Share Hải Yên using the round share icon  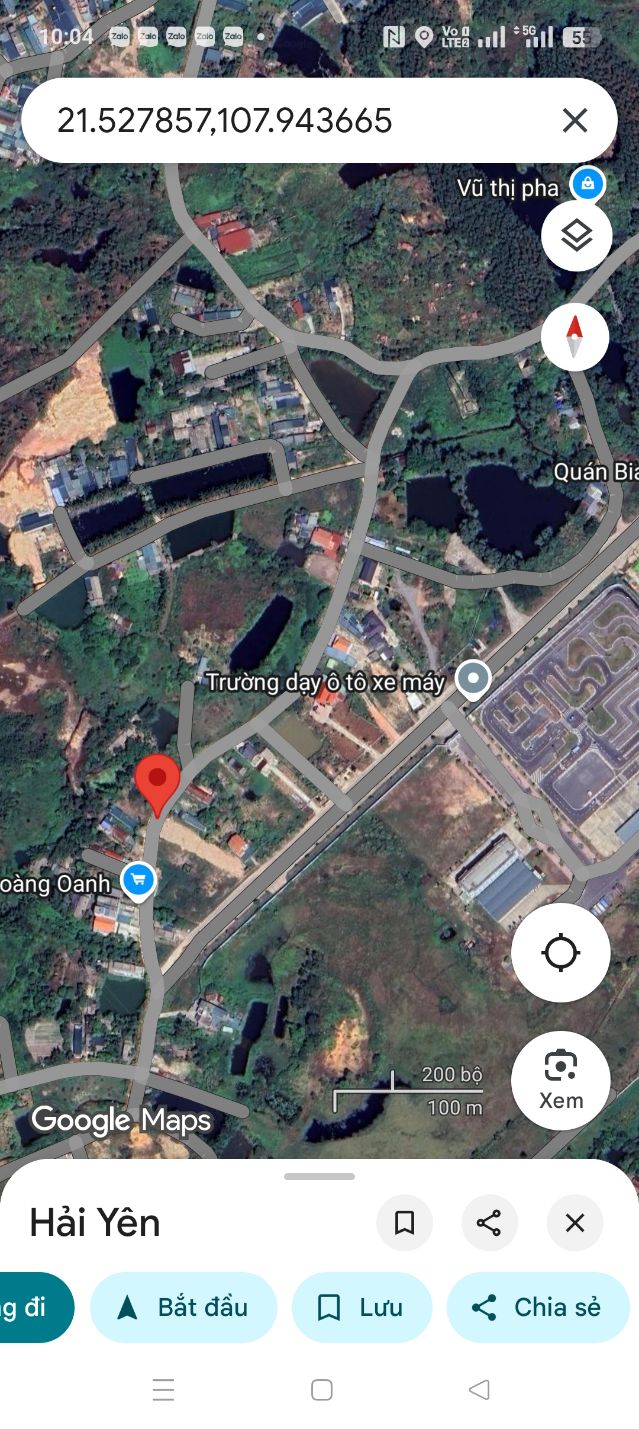tap(489, 1223)
